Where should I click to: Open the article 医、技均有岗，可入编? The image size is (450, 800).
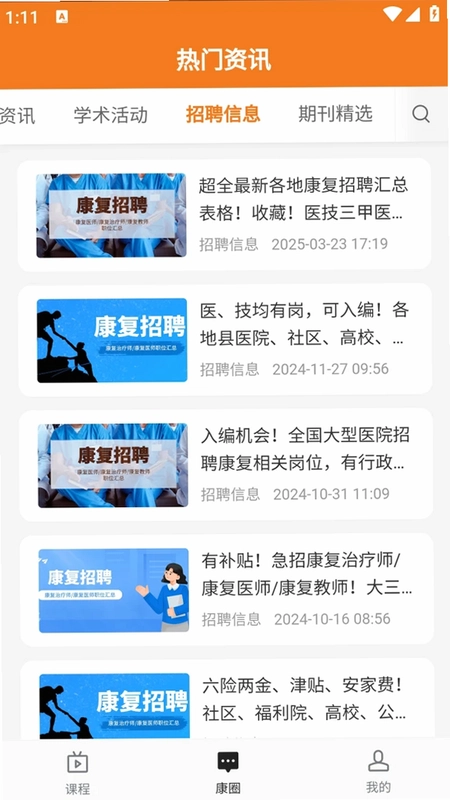[x=225, y=340]
